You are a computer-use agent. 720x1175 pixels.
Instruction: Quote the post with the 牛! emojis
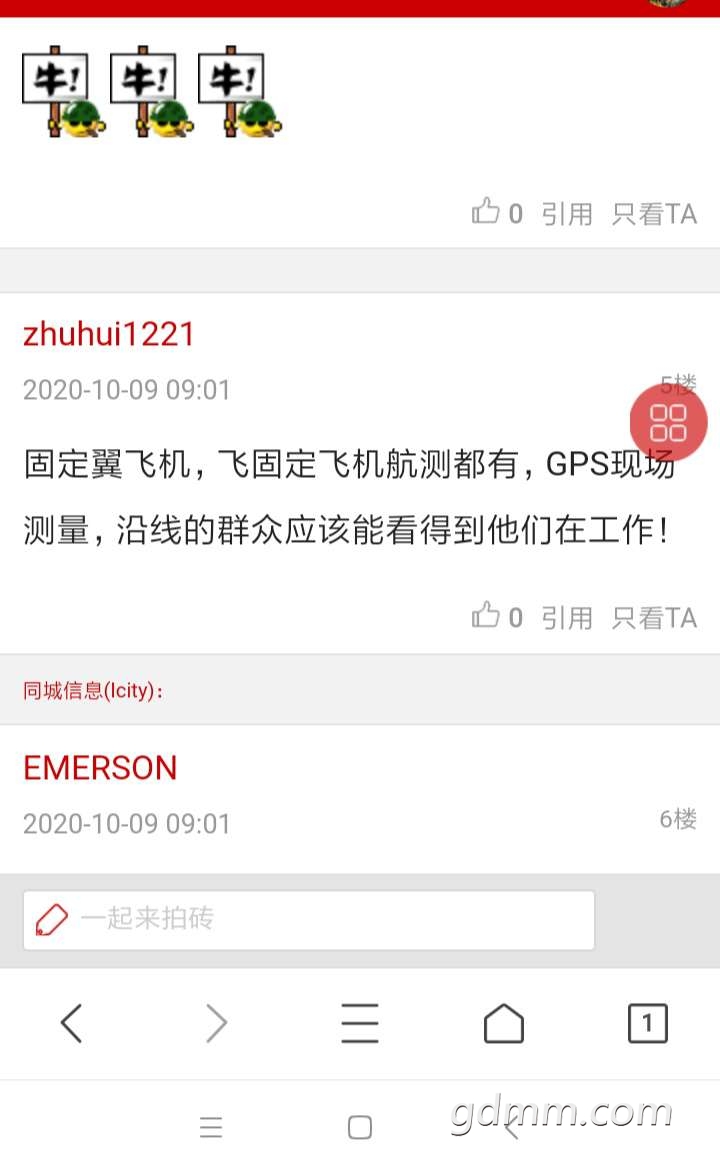567,214
